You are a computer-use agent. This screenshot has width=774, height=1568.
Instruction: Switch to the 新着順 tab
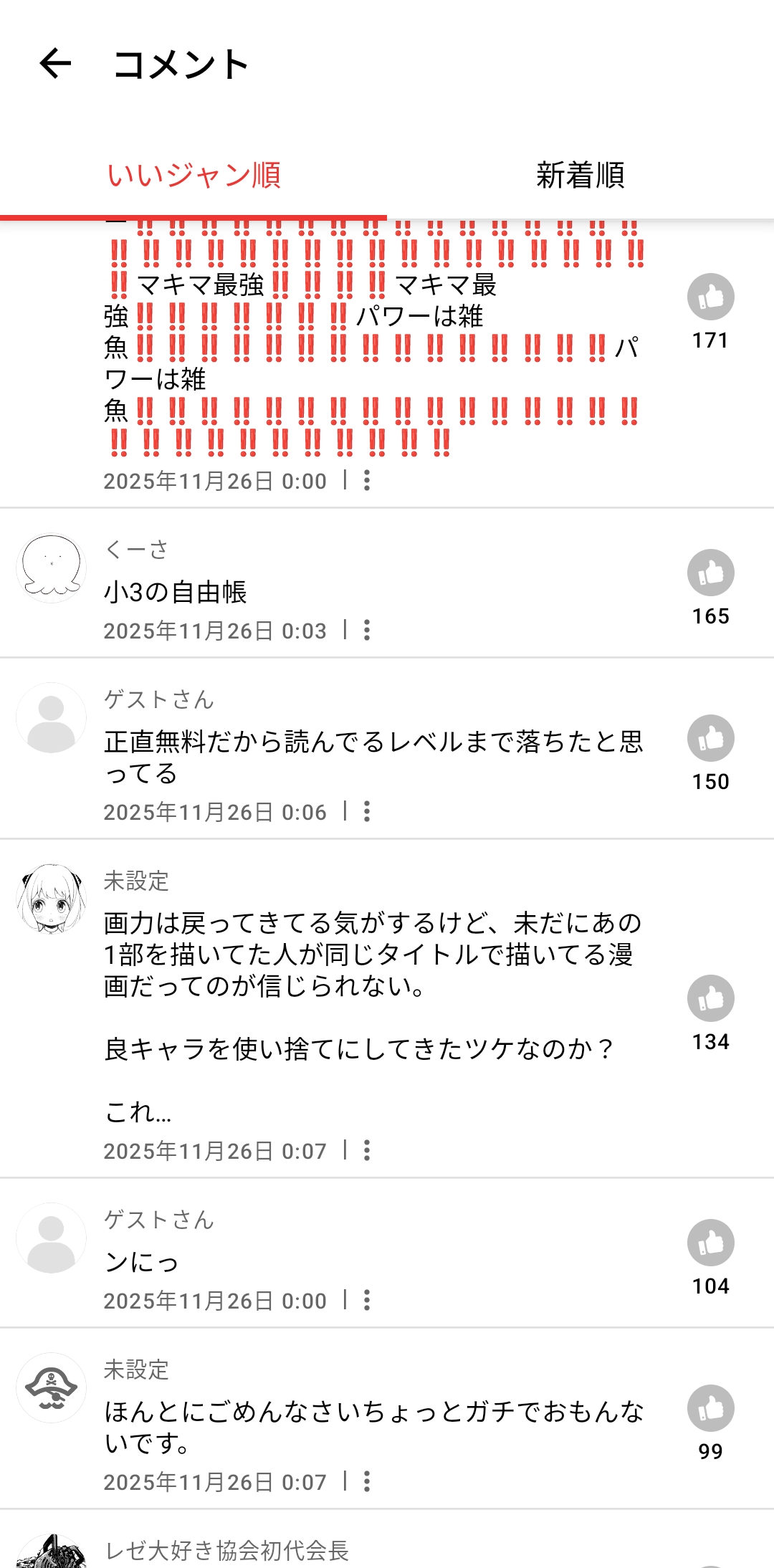coord(580,175)
